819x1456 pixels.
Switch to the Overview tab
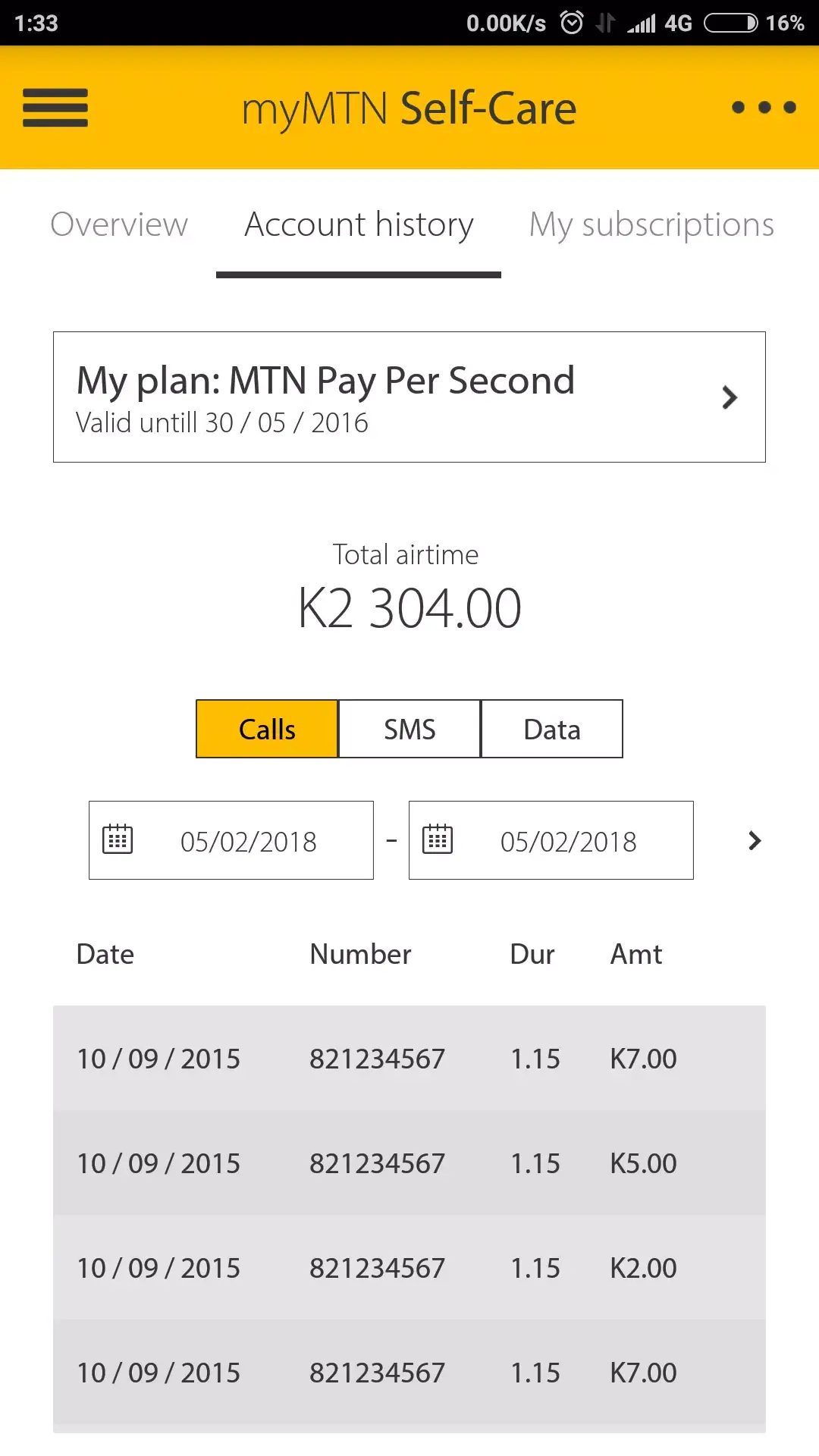119,224
